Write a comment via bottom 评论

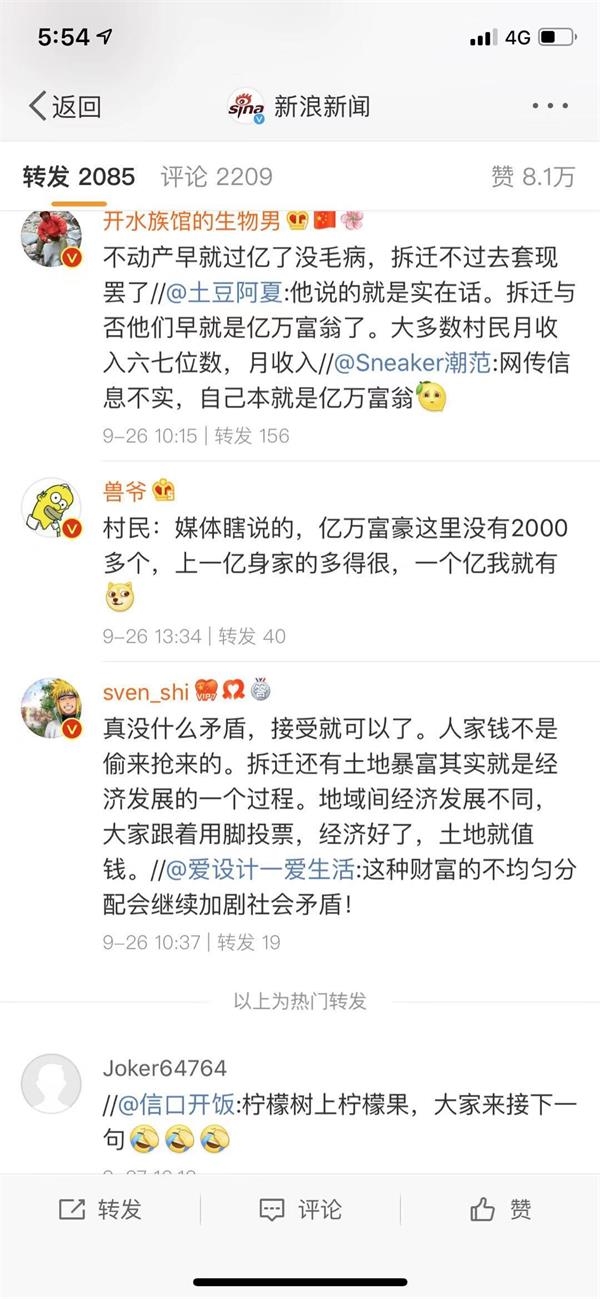tap(300, 1209)
